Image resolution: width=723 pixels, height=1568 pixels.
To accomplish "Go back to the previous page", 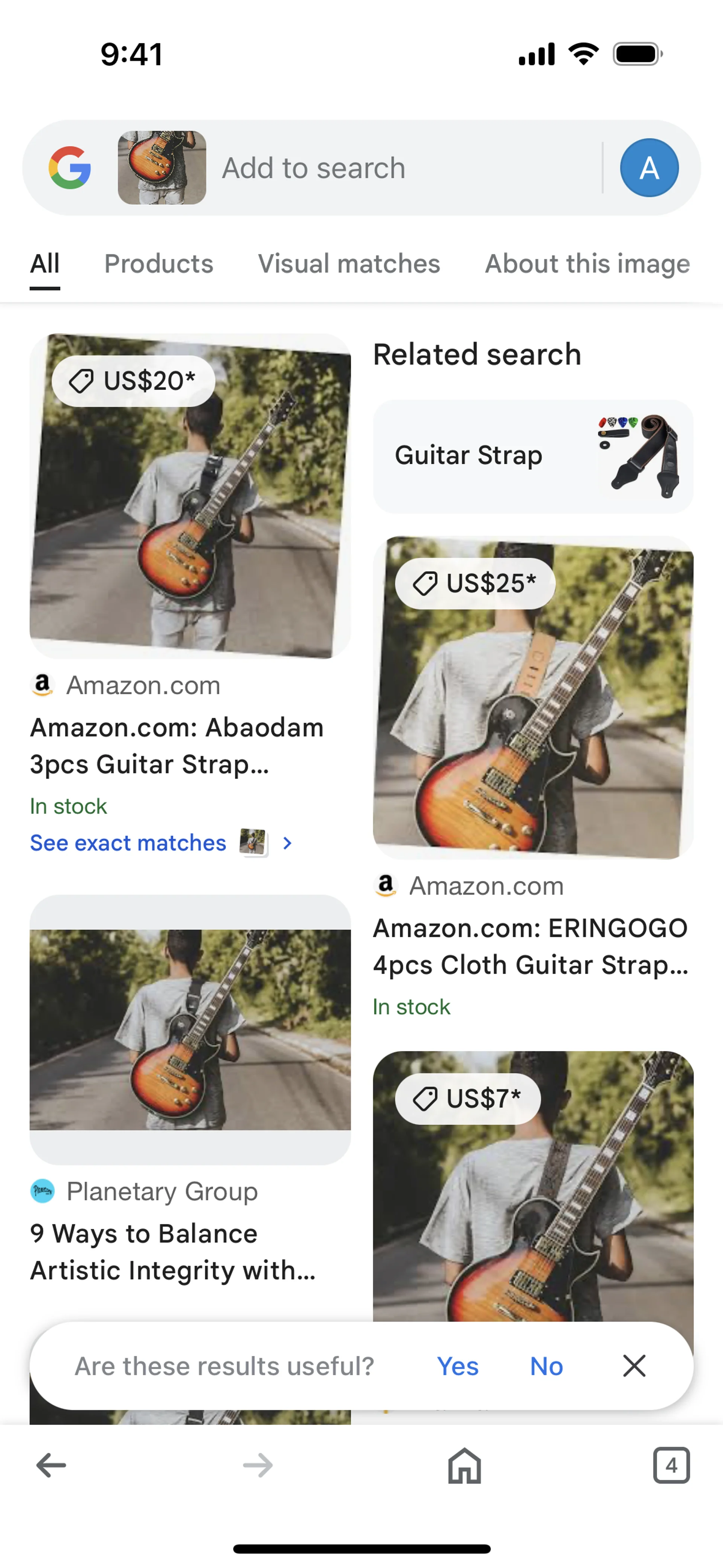I will click(x=51, y=1465).
